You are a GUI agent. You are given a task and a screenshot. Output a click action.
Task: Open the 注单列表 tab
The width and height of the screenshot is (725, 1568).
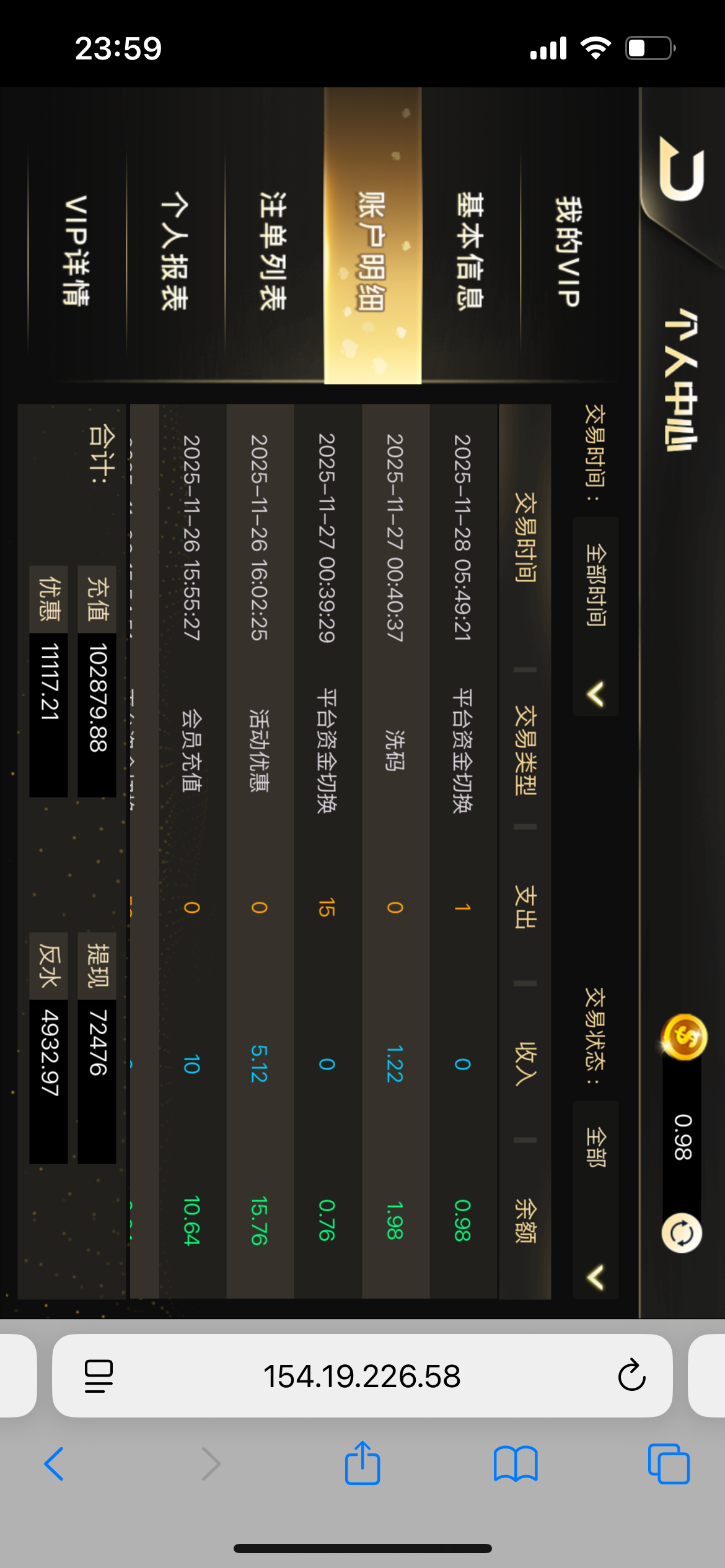[273, 251]
